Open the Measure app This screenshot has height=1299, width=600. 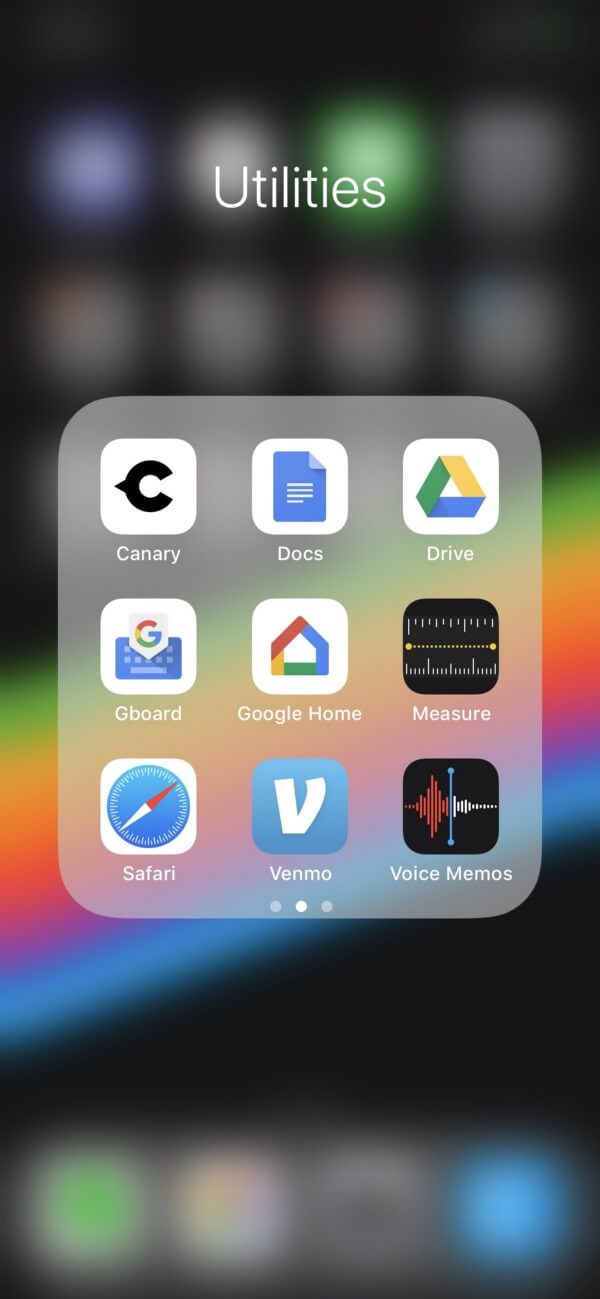[x=450, y=647]
